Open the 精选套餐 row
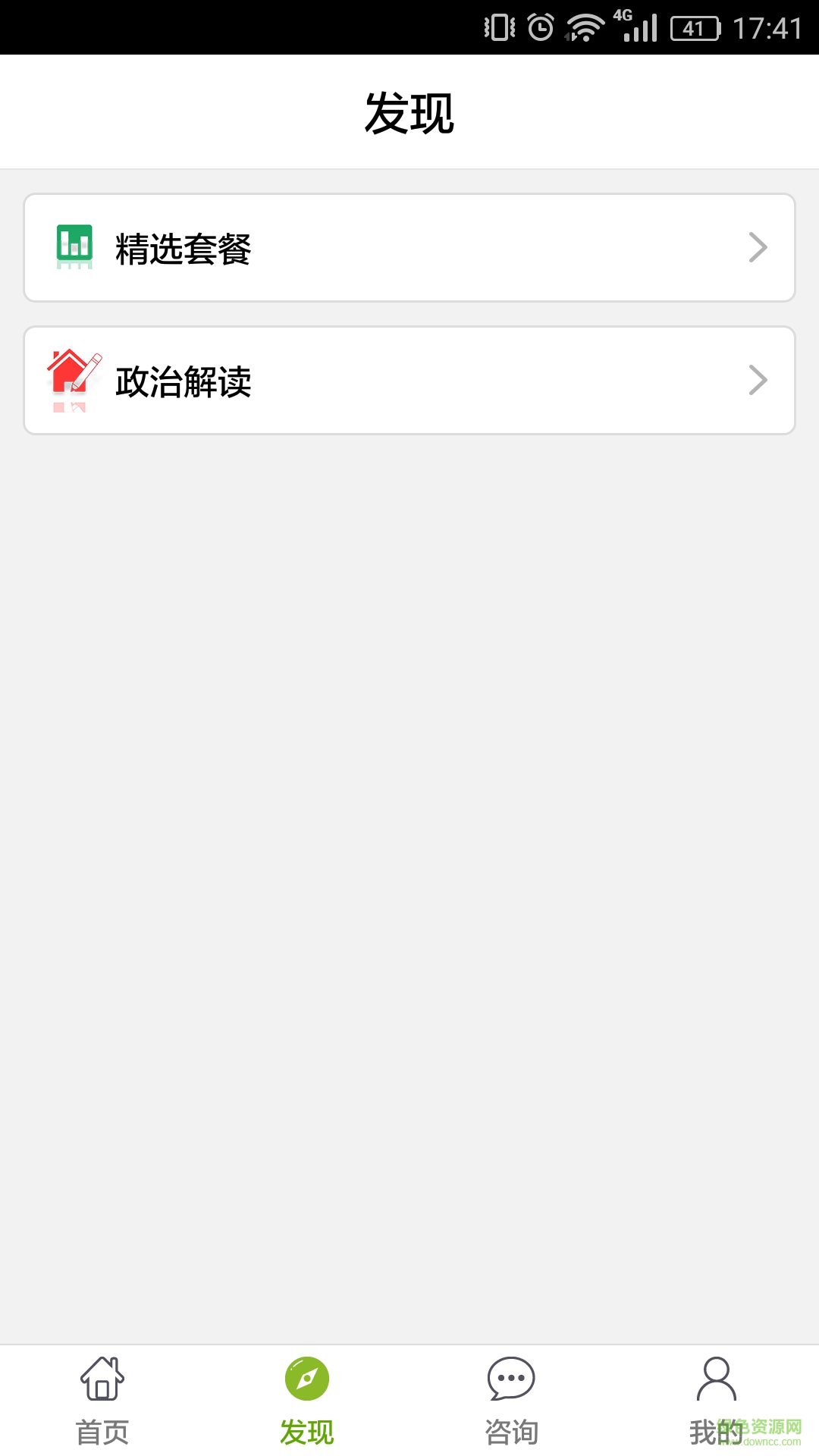The height and width of the screenshot is (1456, 819). point(409,248)
